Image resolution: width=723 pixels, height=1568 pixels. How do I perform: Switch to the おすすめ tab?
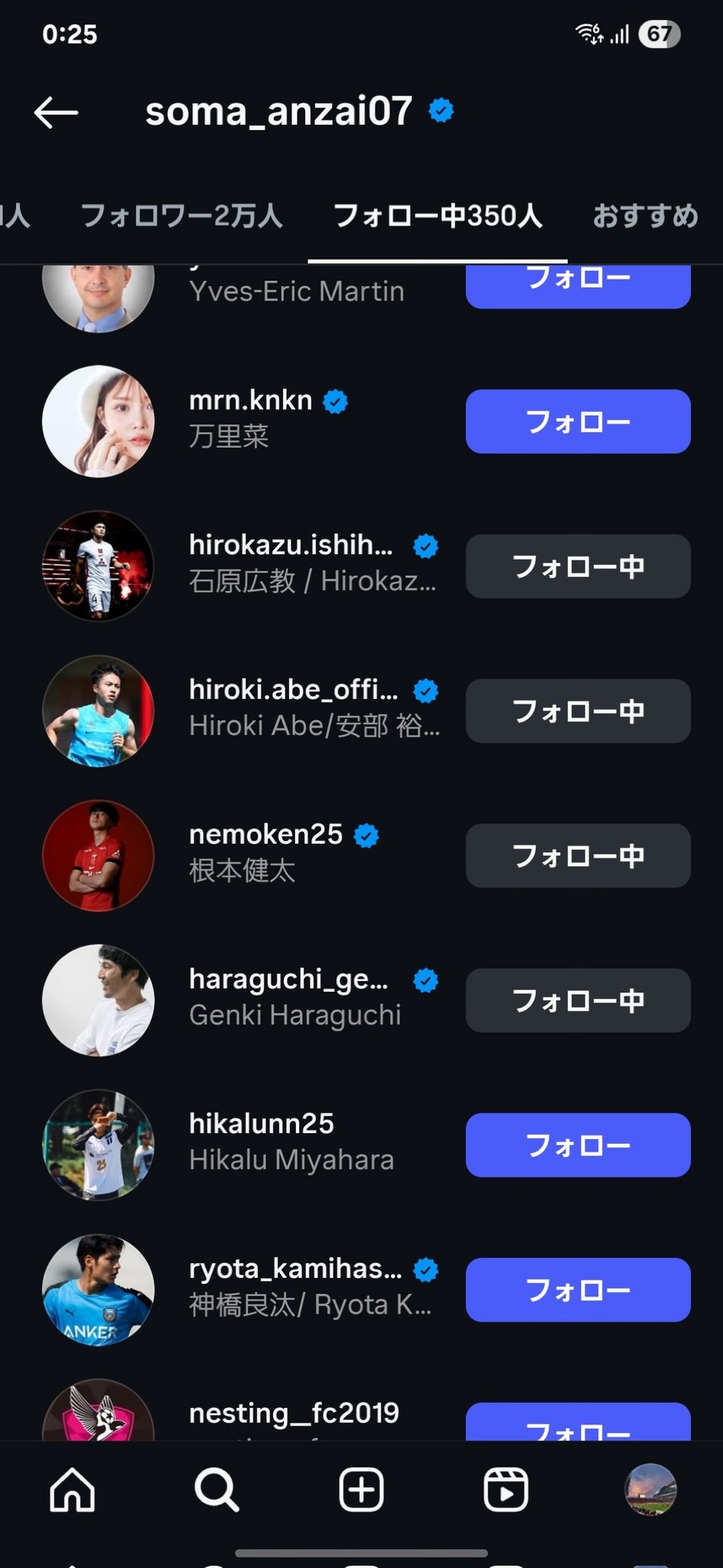tap(645, 216)
